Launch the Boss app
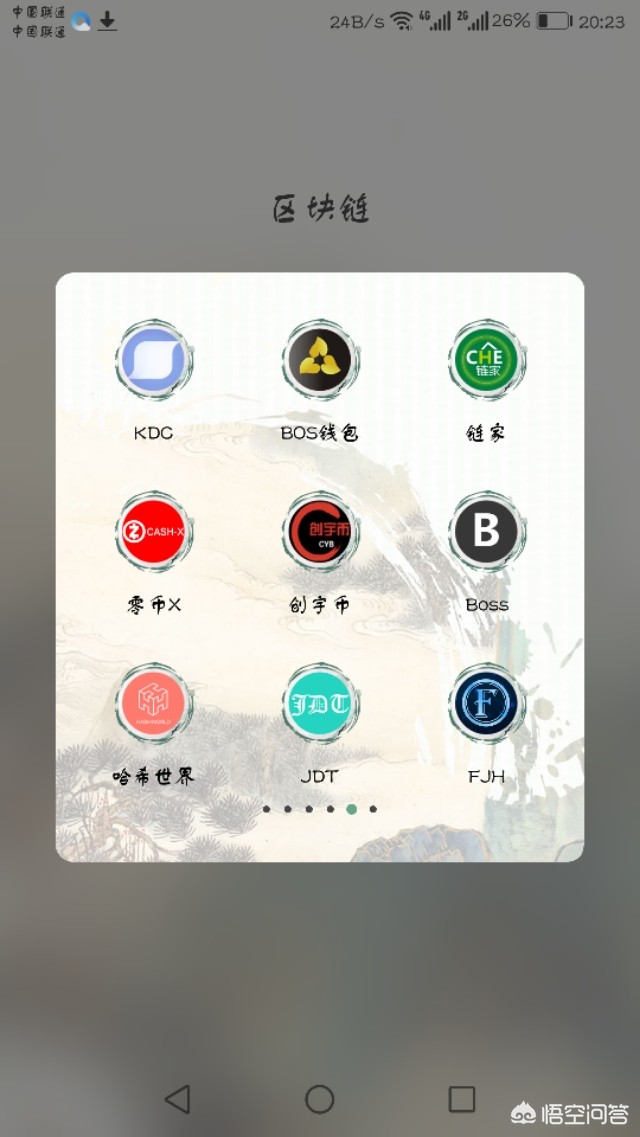This screenshot has width=640, height=1137. coord(486,532)
